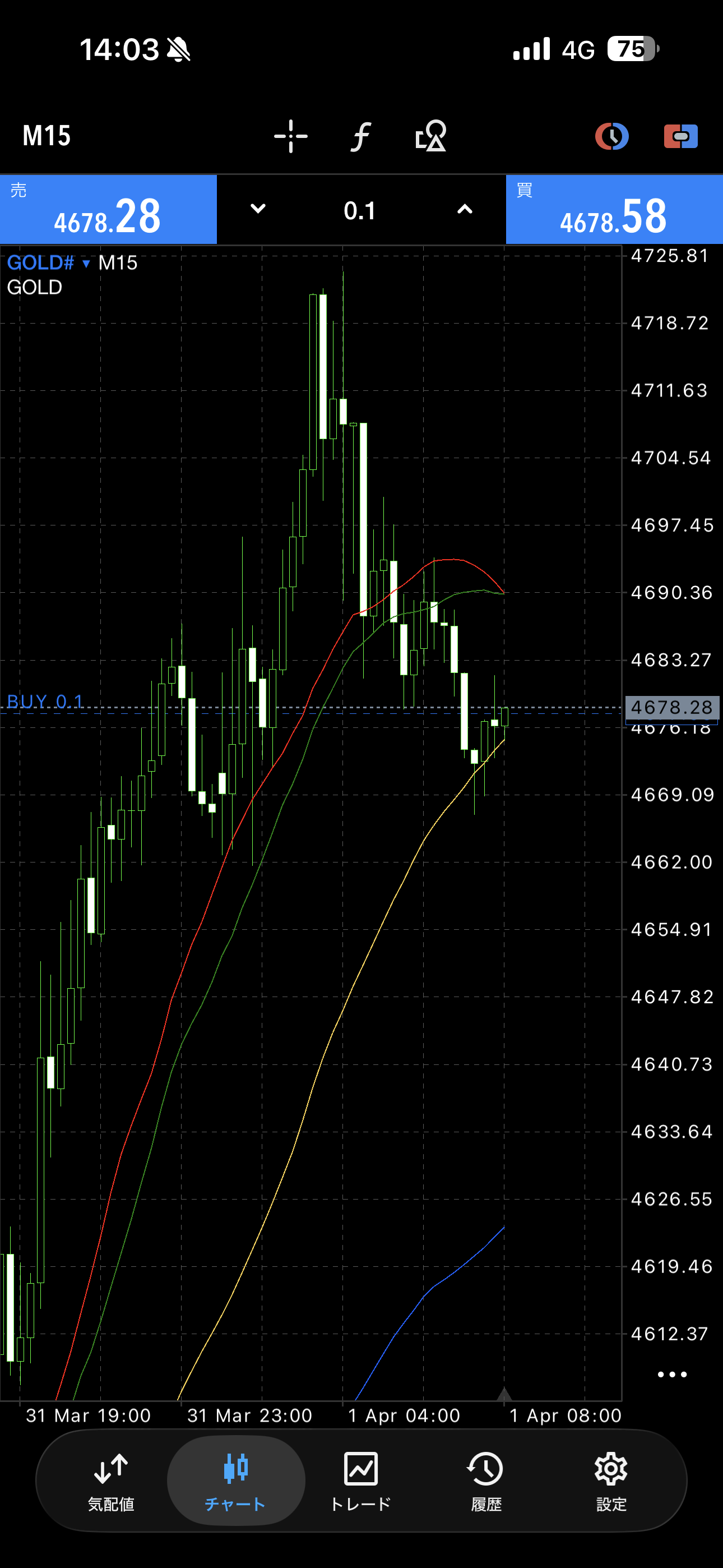
Task: Open the clock icon in the toolbar
Action: point(611,136)
